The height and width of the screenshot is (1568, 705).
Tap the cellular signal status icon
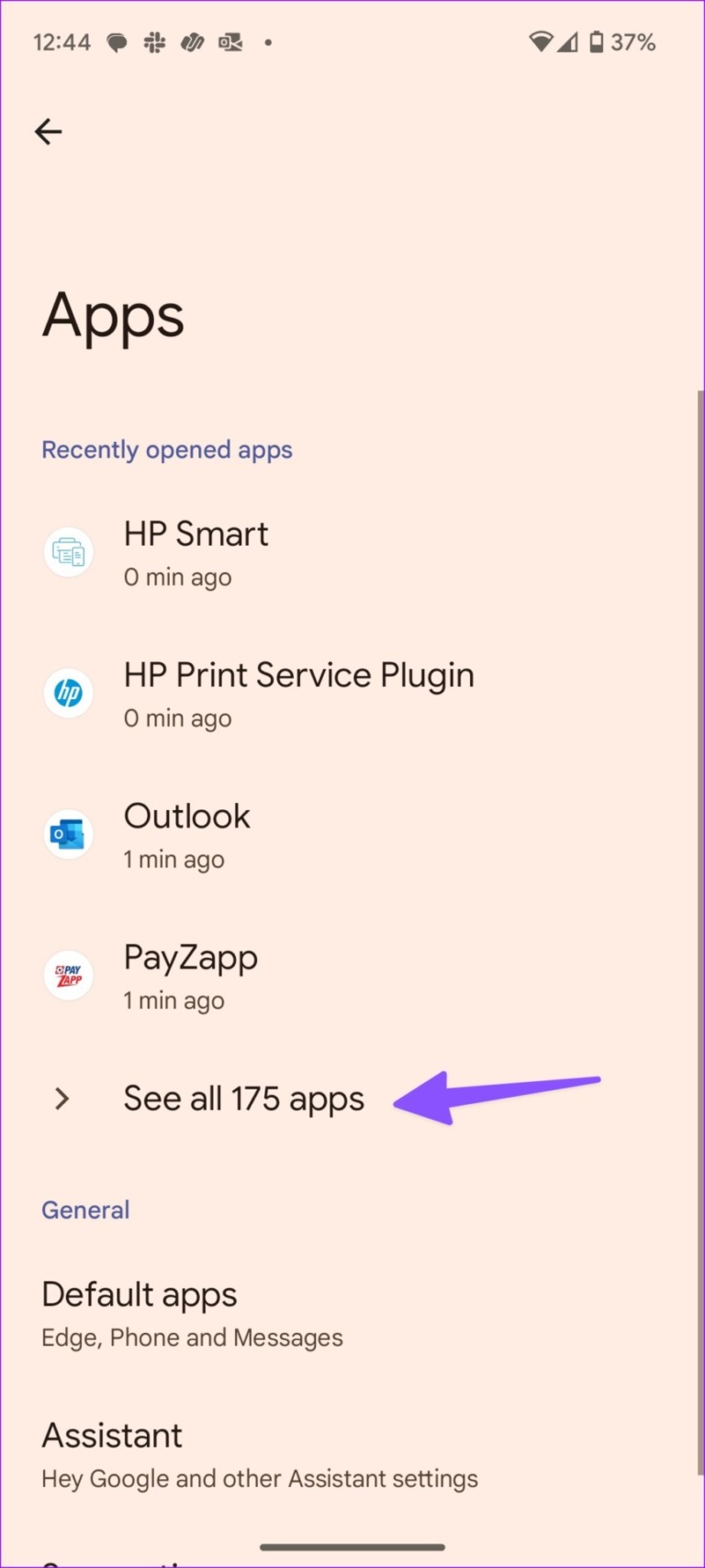(x=569, y=41)
